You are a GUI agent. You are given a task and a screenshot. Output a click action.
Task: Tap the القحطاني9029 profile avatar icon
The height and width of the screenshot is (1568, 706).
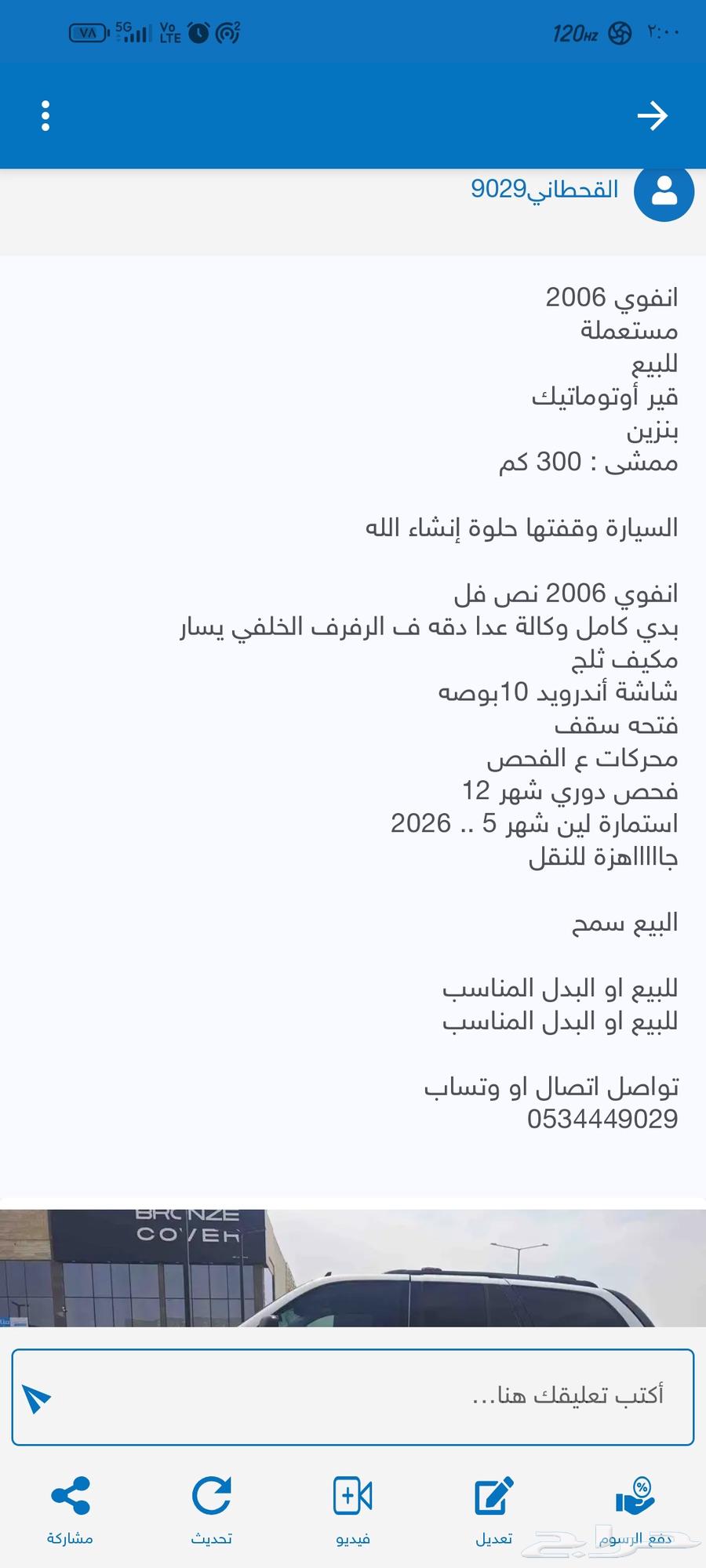pos(664,193)
